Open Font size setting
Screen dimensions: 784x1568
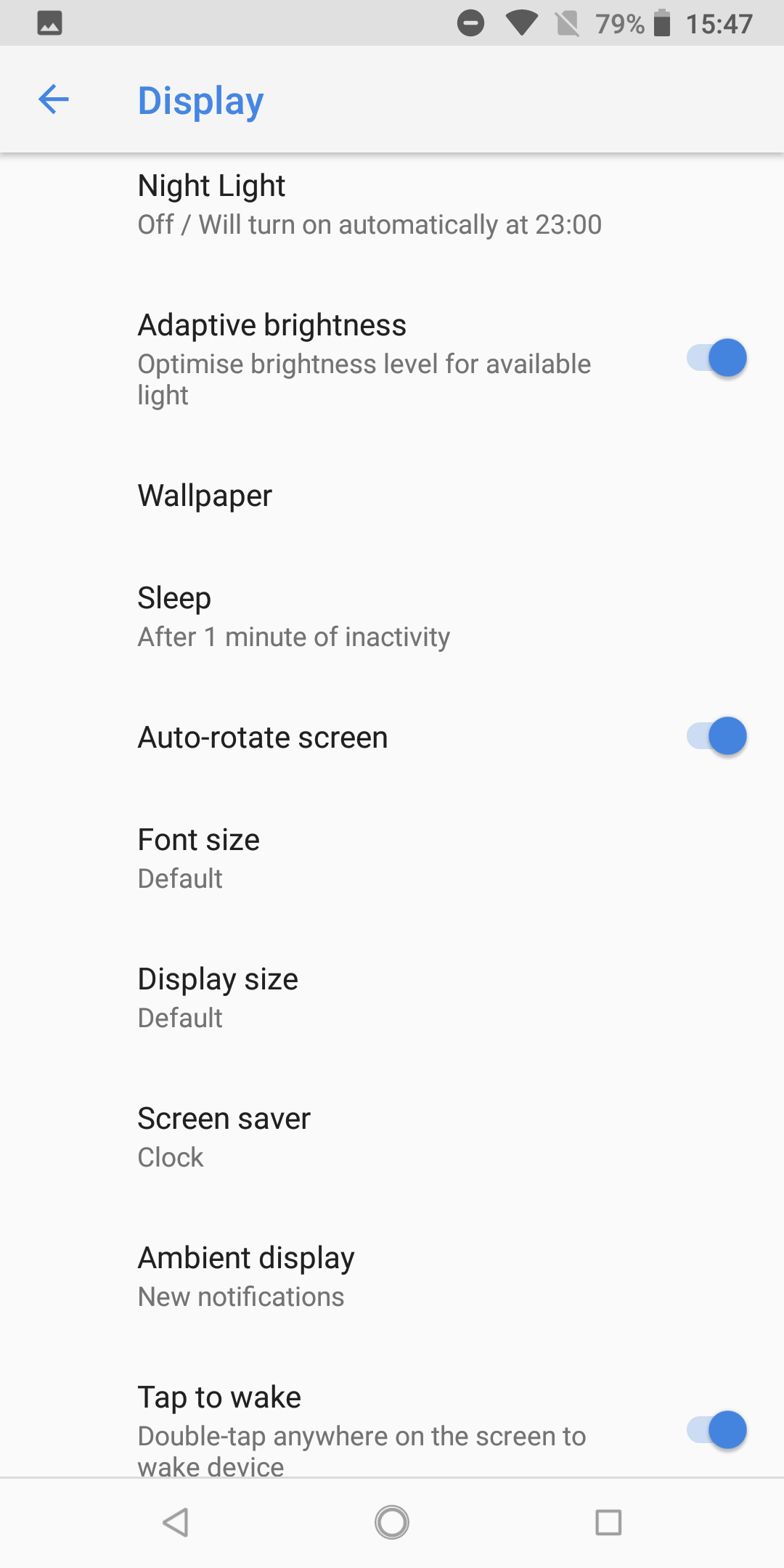coord(392,859)
